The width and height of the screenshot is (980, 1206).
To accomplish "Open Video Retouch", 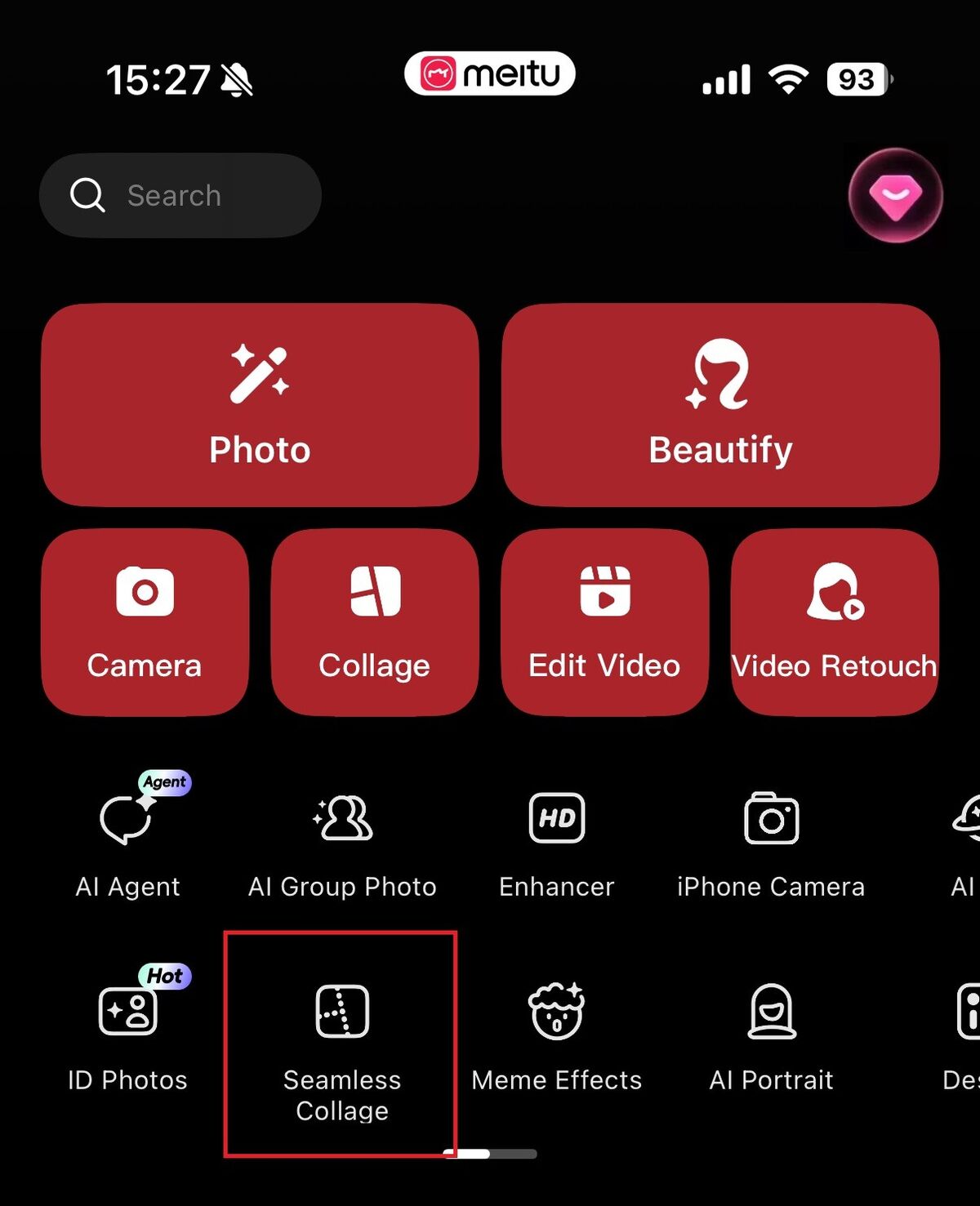I will [834, 622].
